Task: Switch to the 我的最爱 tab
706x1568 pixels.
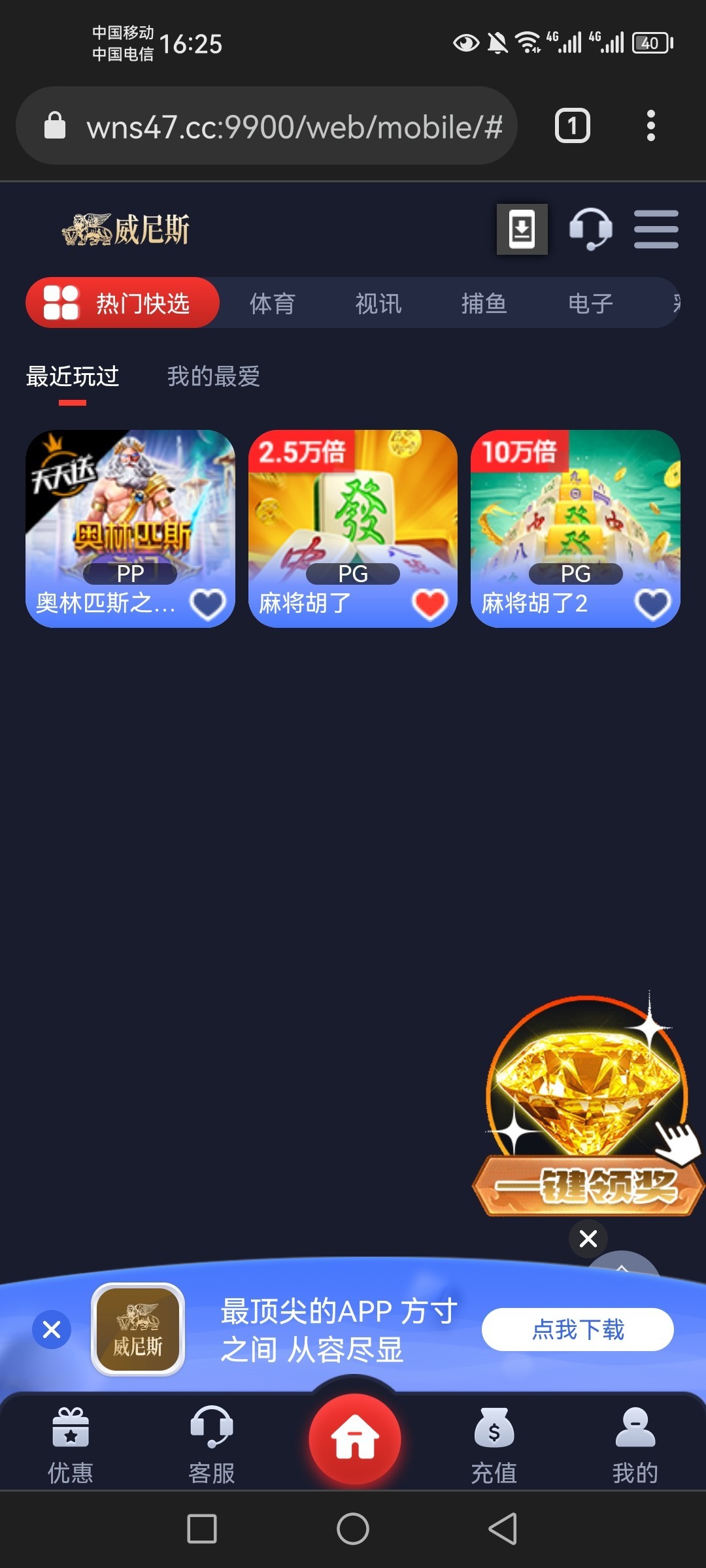Action: point(213,376)
